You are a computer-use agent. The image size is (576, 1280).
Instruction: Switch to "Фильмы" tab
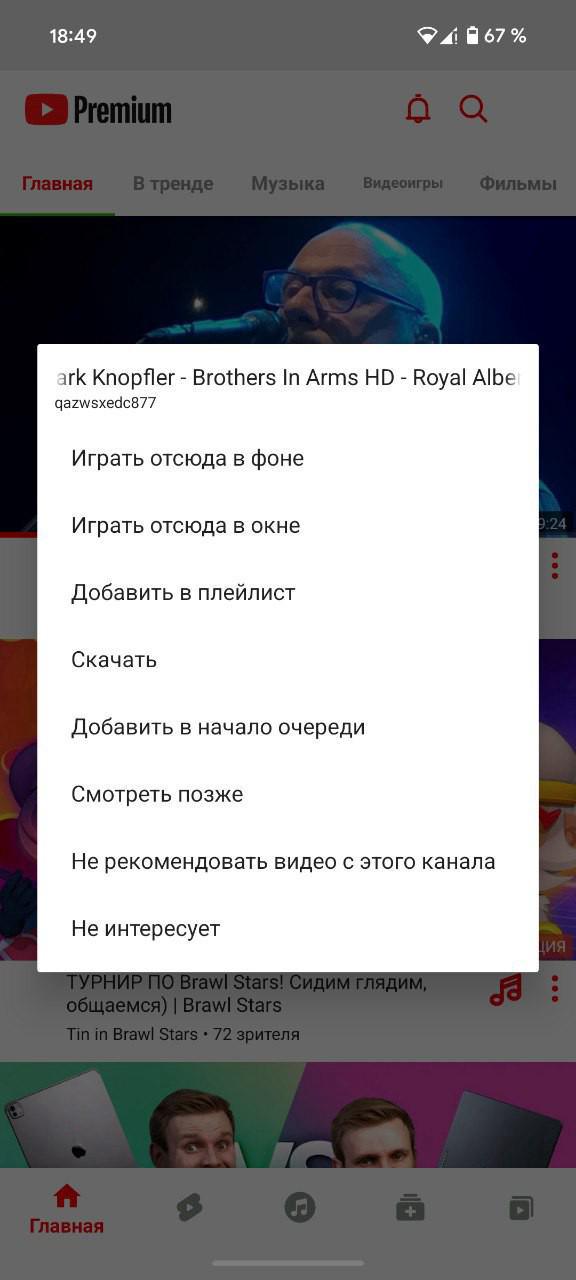point(518,184)
